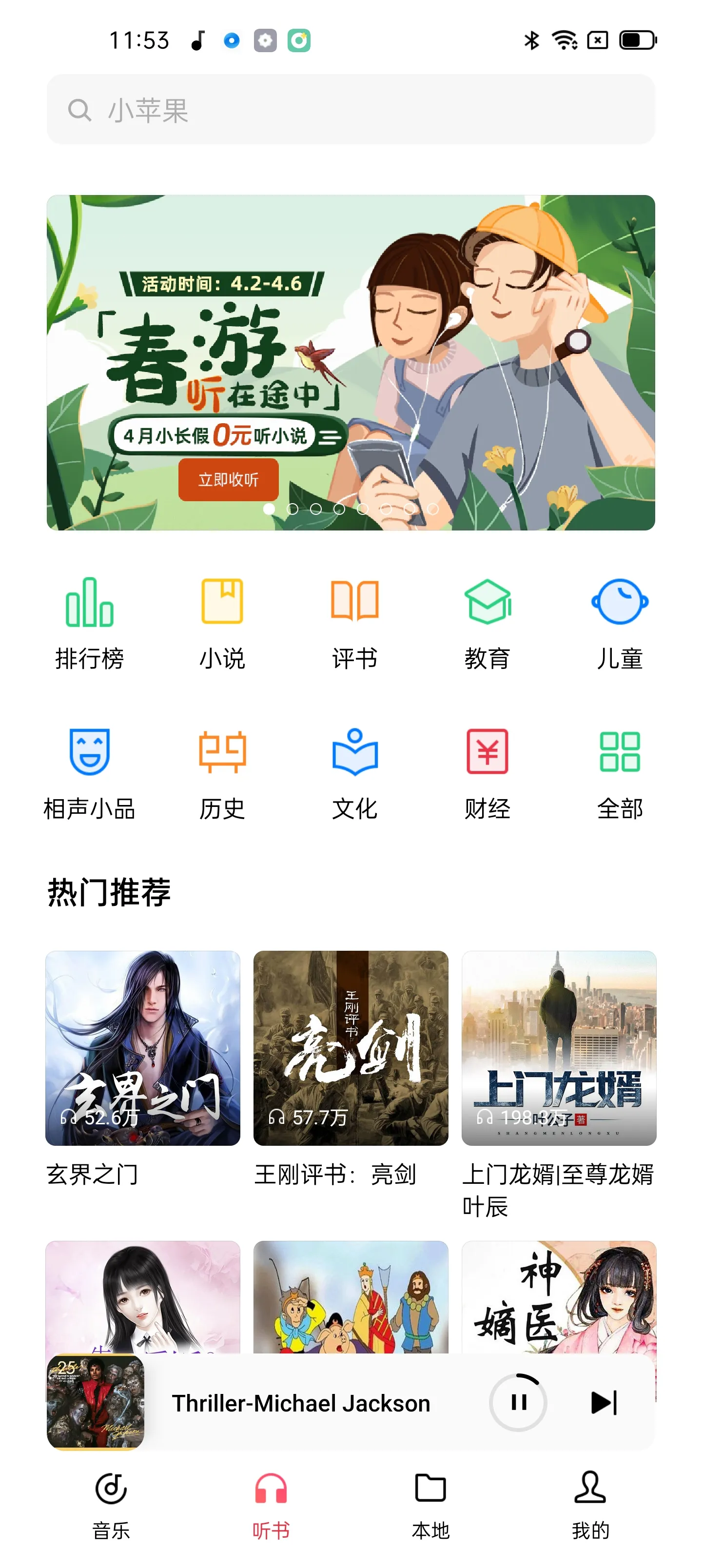Open 王刚评书：亮剑 audiobook

coord(351,1068)
